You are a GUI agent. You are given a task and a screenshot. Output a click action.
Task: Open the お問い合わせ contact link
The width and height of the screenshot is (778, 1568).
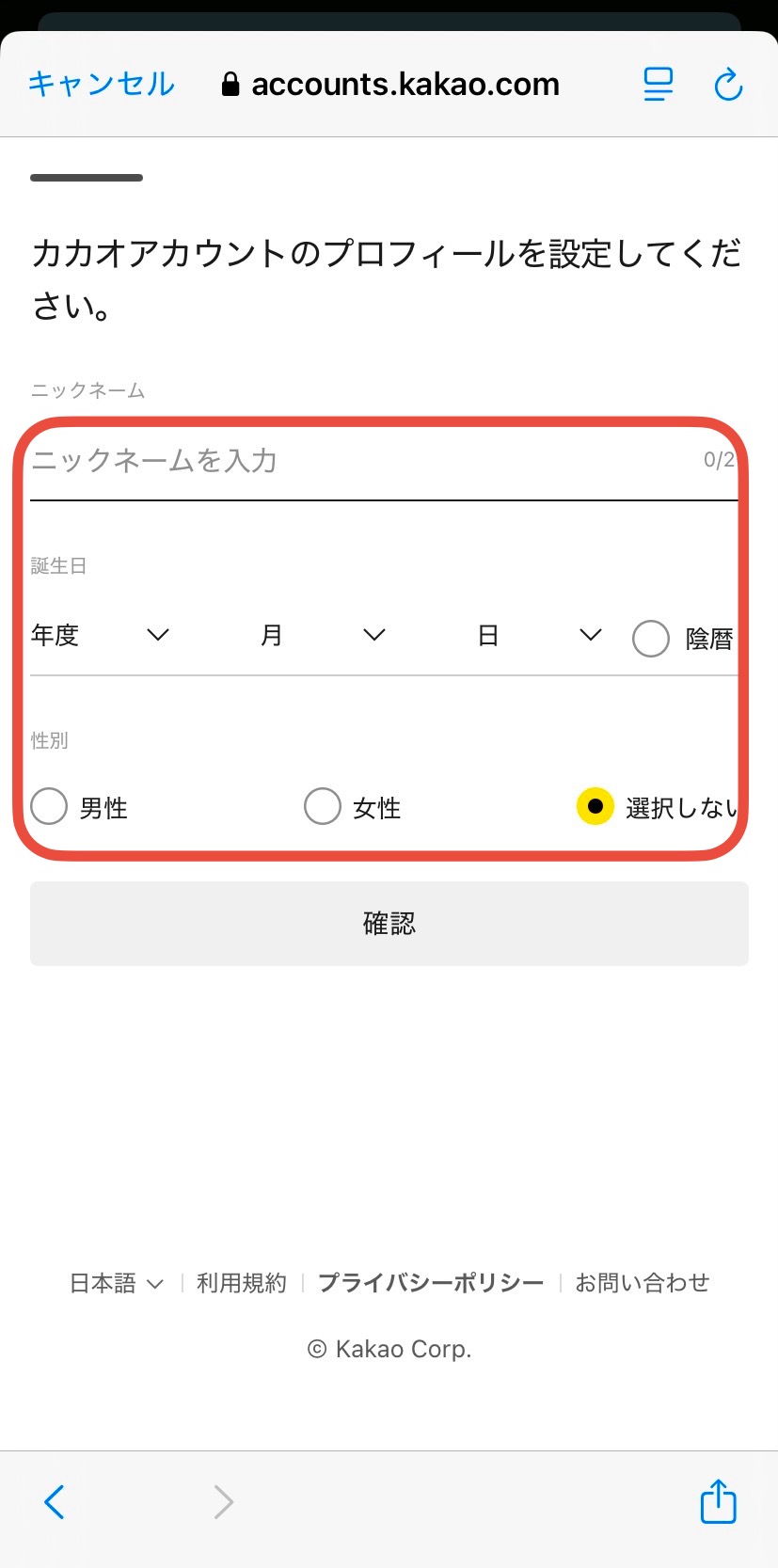tap(643, 1283)
